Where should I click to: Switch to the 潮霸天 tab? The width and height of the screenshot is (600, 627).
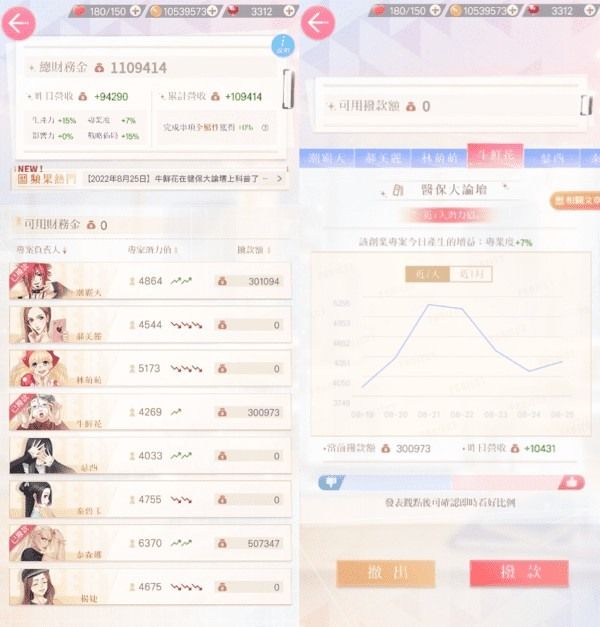pyautogui.click(x=324, y=157)
